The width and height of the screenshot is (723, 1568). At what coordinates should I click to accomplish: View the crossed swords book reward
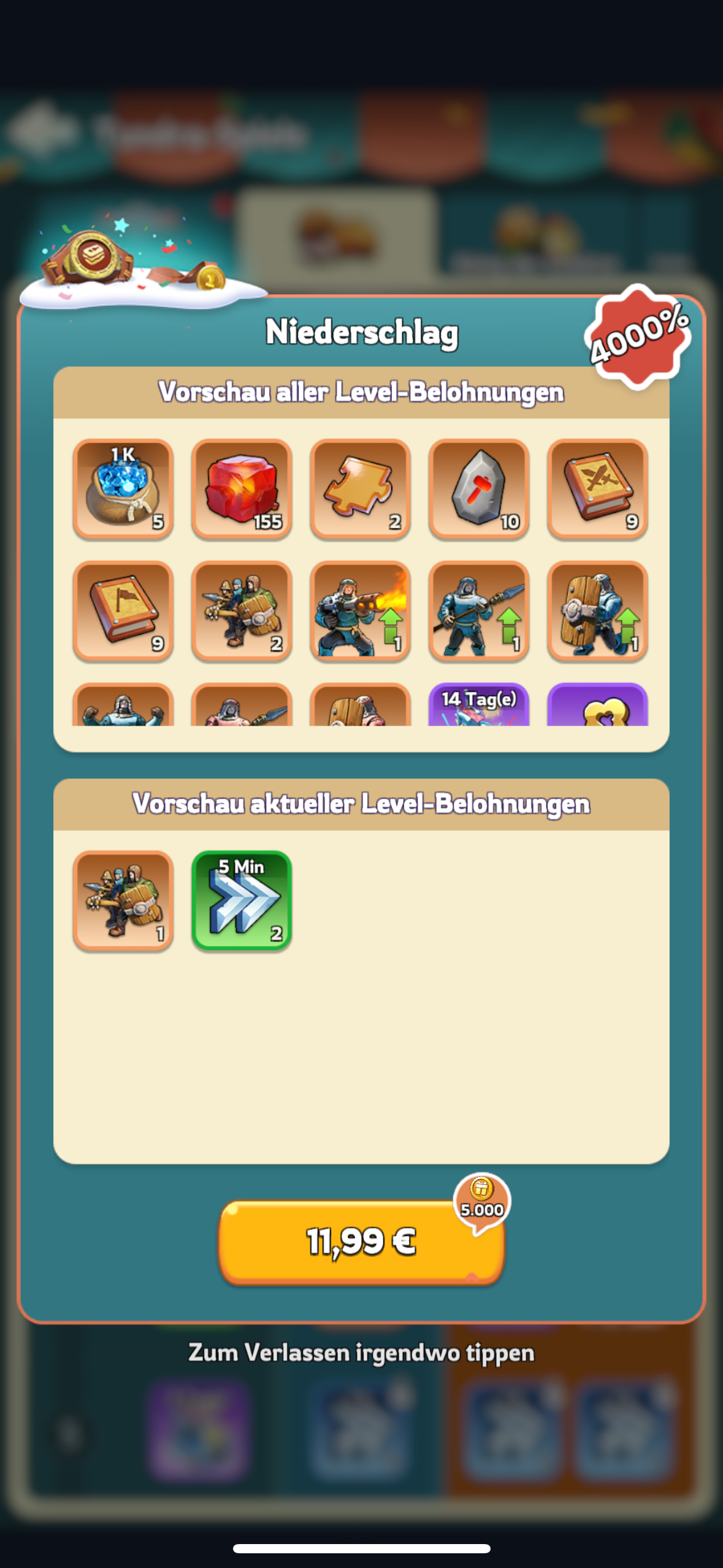[x=597, y=489]
